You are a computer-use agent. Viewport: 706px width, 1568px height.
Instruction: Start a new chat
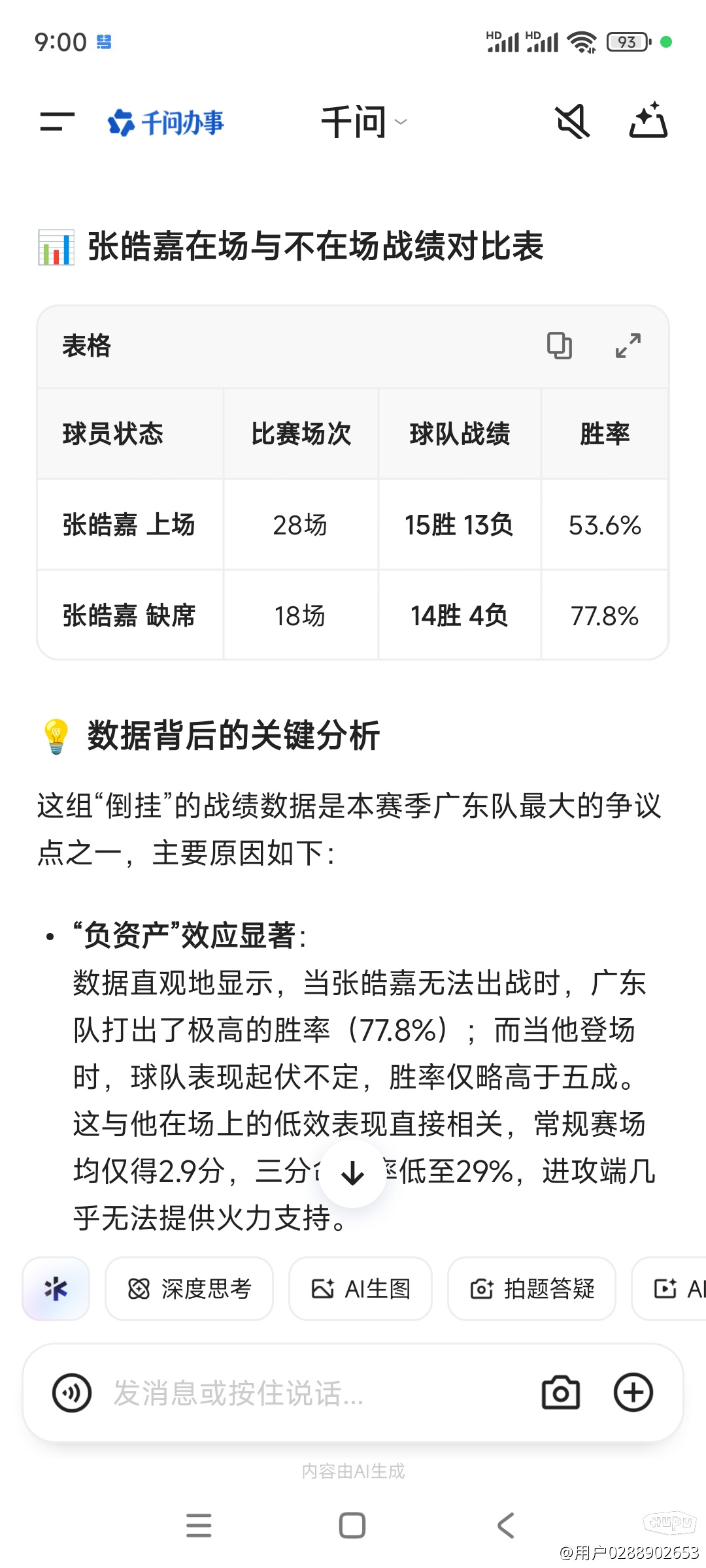[648, 121]
